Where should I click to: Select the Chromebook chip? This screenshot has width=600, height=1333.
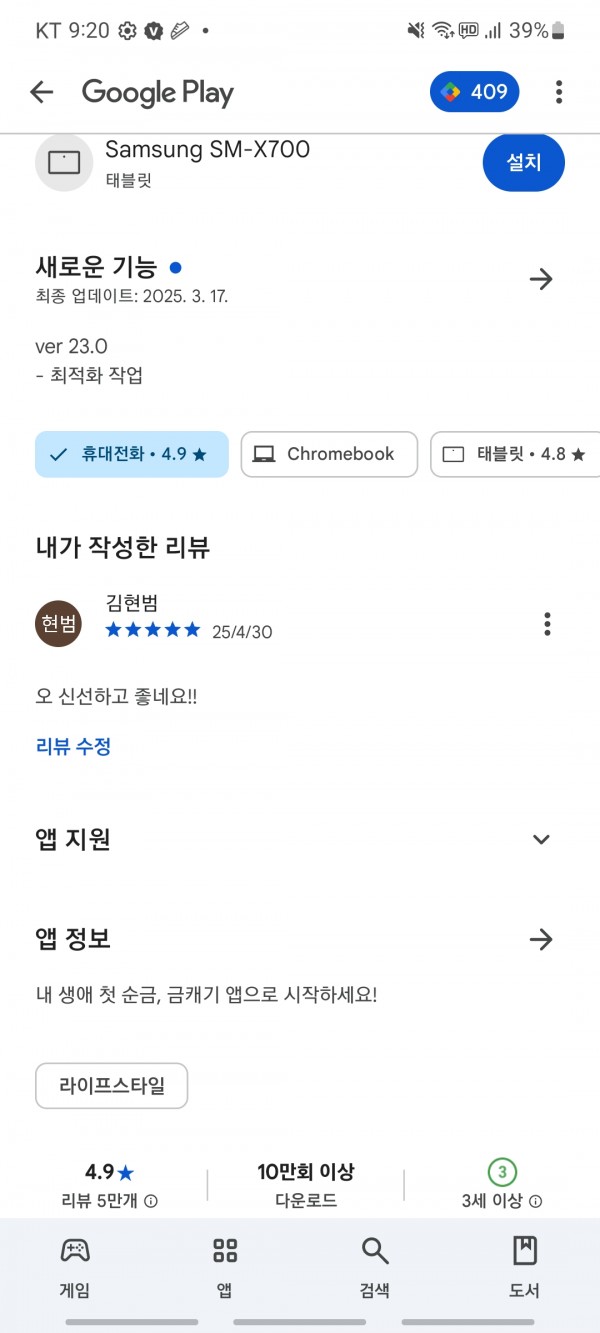[329, 454]
